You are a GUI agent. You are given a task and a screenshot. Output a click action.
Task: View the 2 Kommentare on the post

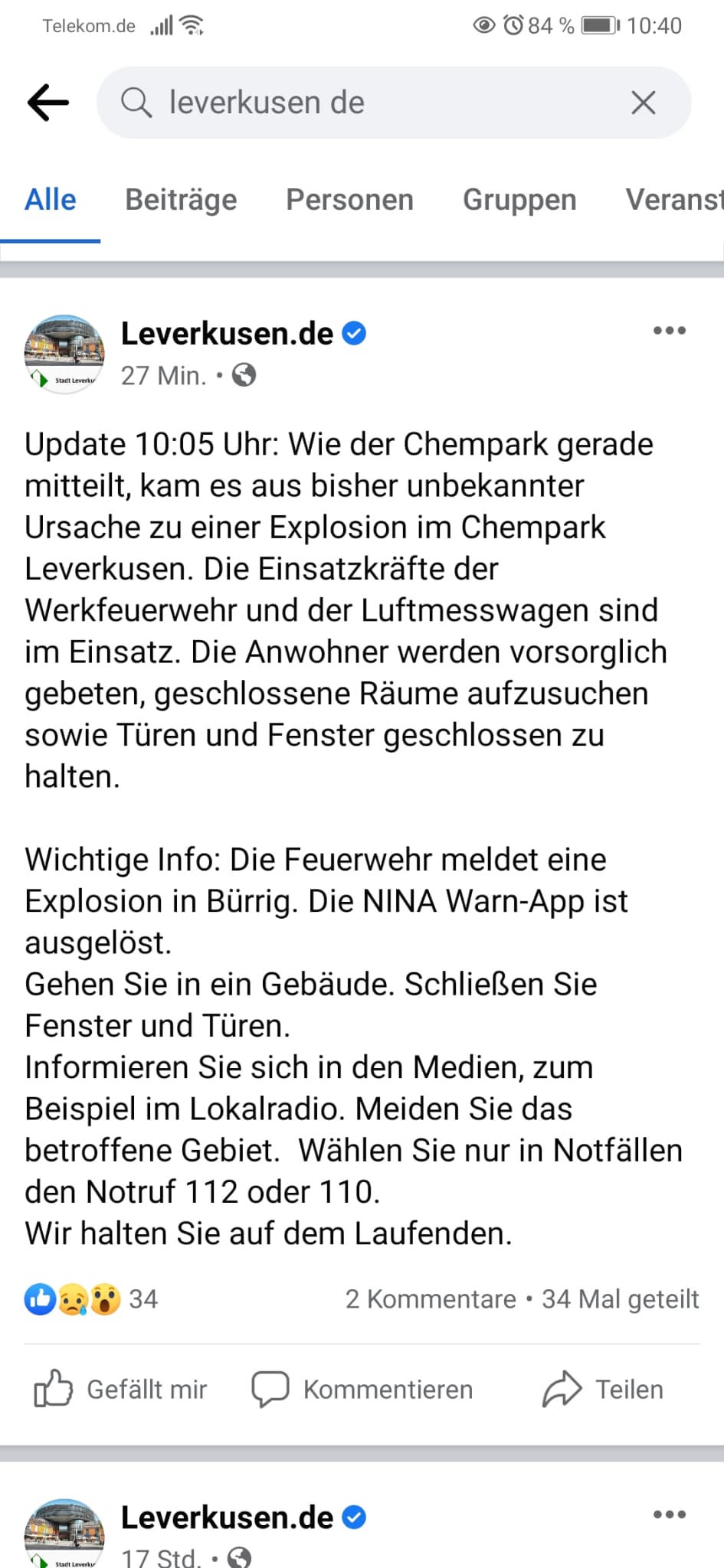click(430, 1299)
